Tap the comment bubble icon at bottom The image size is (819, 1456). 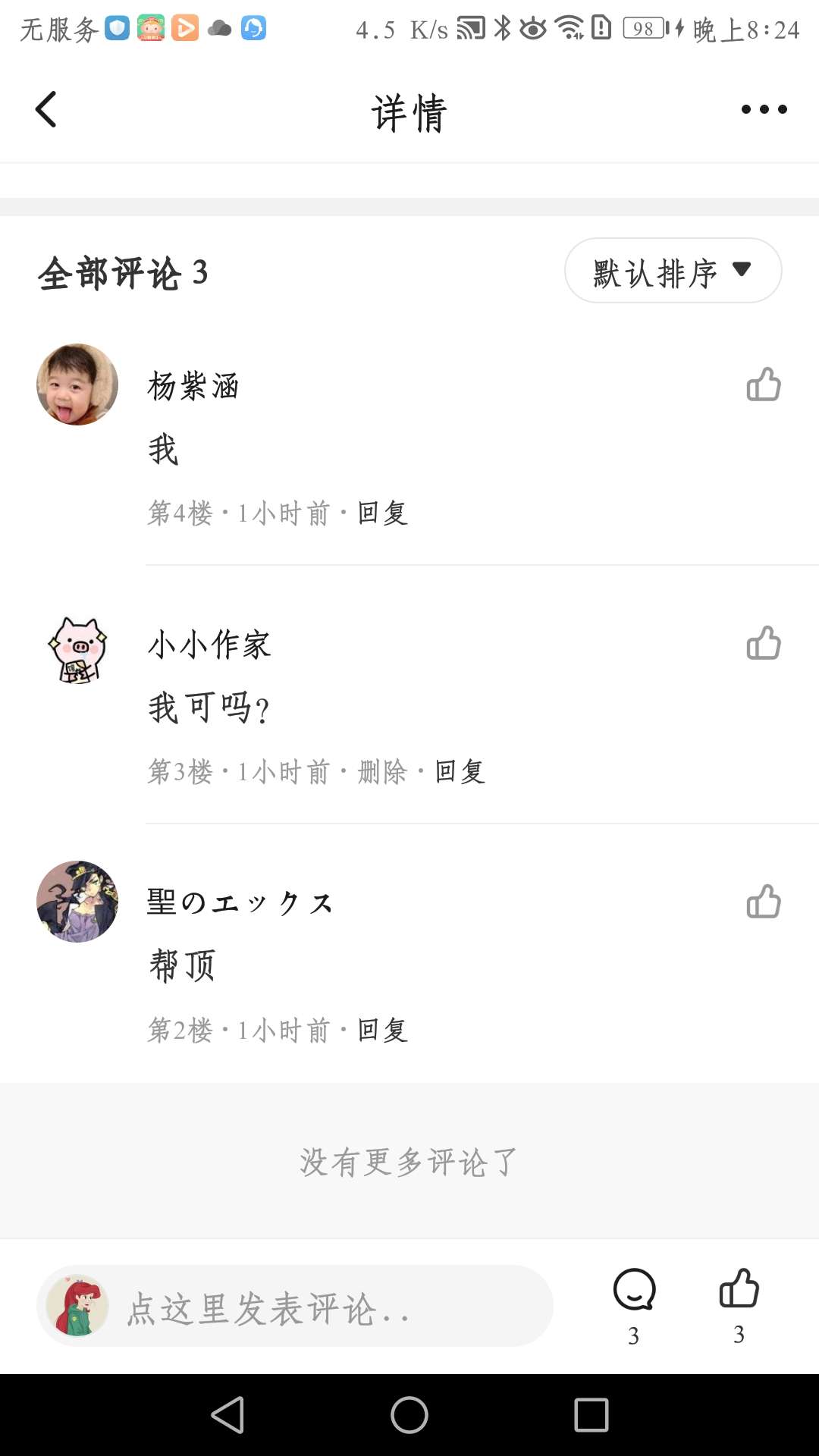(x=634, y=1291)
